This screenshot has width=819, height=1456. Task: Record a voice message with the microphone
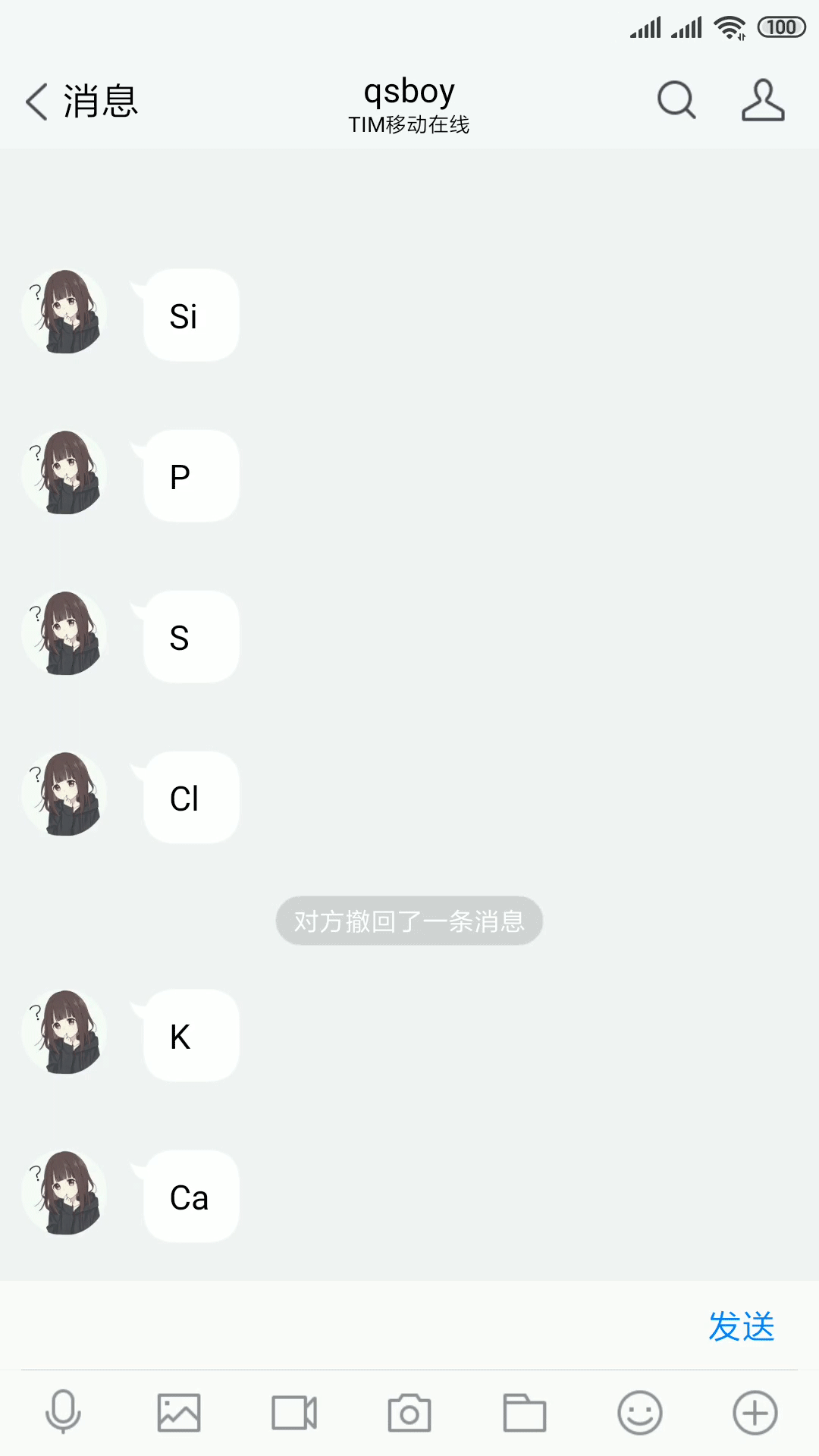pos(63,1413)
